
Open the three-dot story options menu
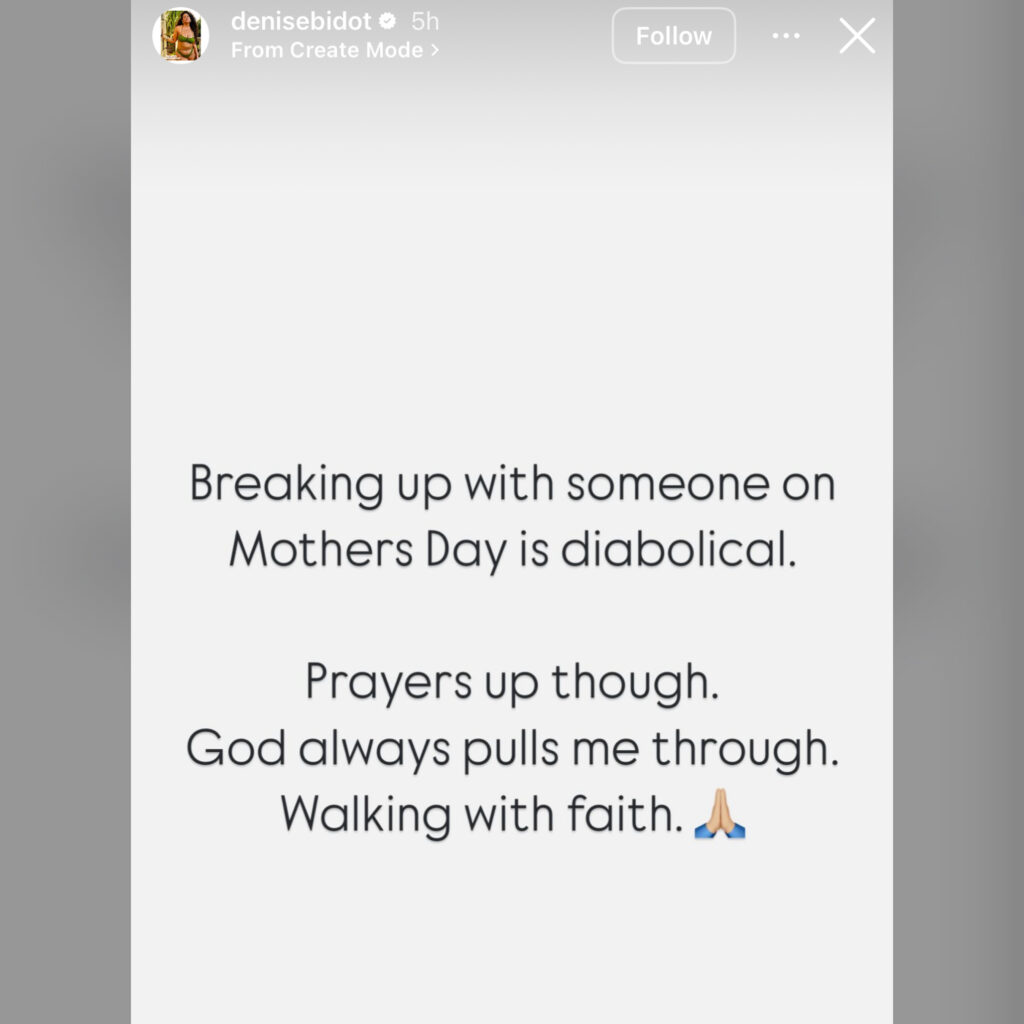(786, 36)
